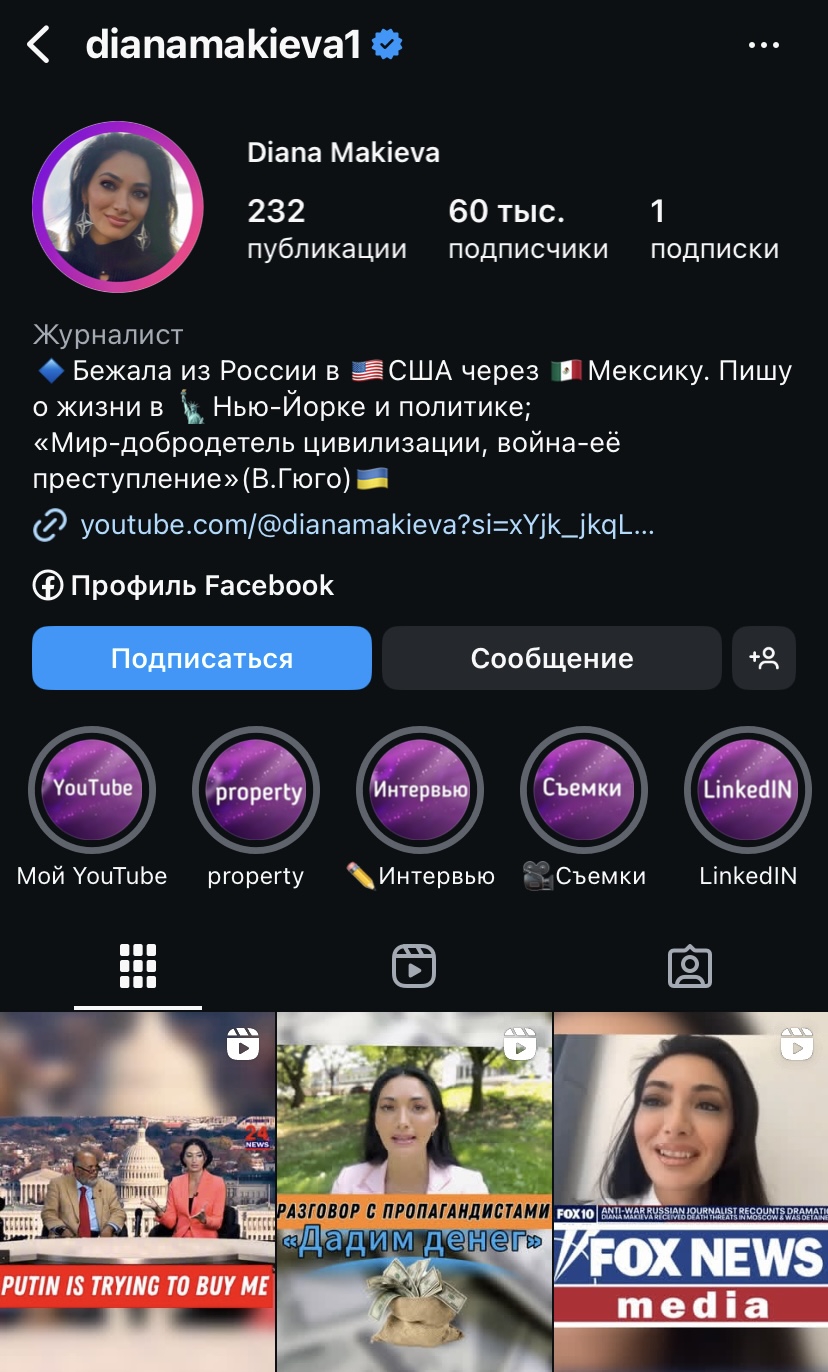828x1372 pixels.
Task: Tap the Подписаться button
Action: tap(202, 658)
